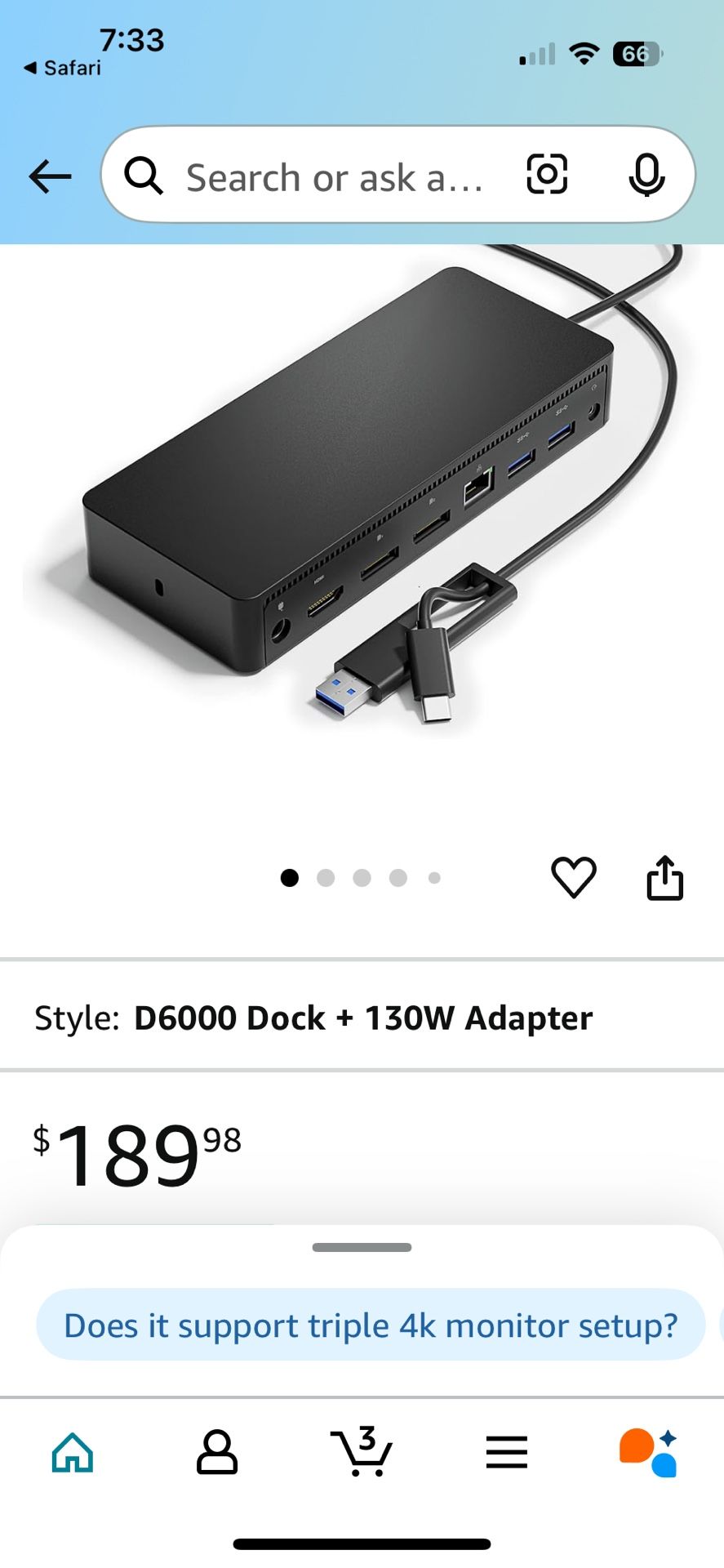The image size is (724, 1568).
Task: Tap the magnifying glass search icon
Action: (144, 175)
